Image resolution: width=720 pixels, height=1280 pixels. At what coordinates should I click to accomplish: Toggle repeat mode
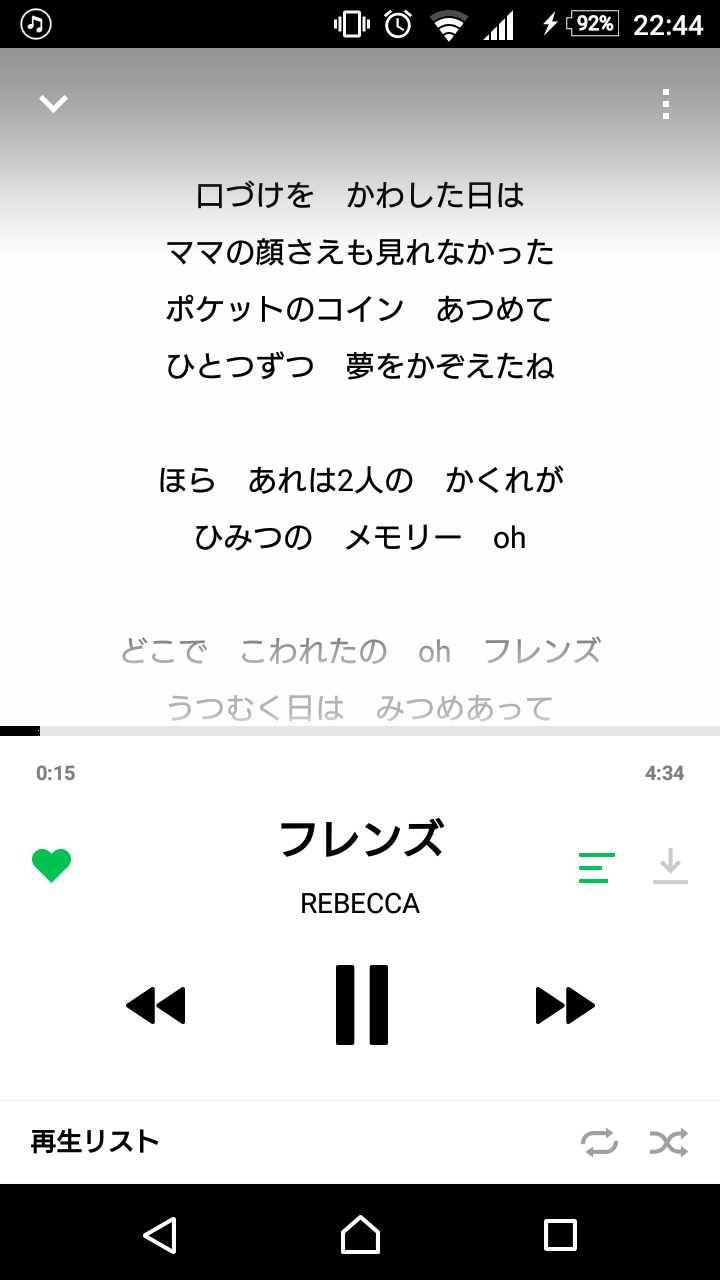(x=599, y=1142)
